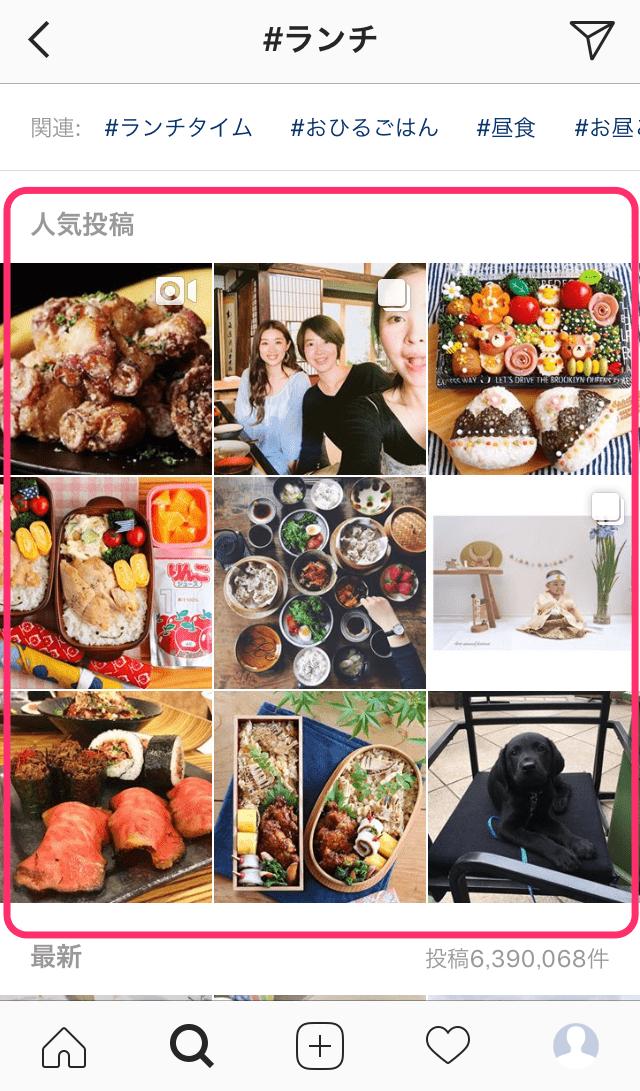640x1091 pixels.
Task: Open the bento with apple juice pouch post
Action: click(107, 582)
